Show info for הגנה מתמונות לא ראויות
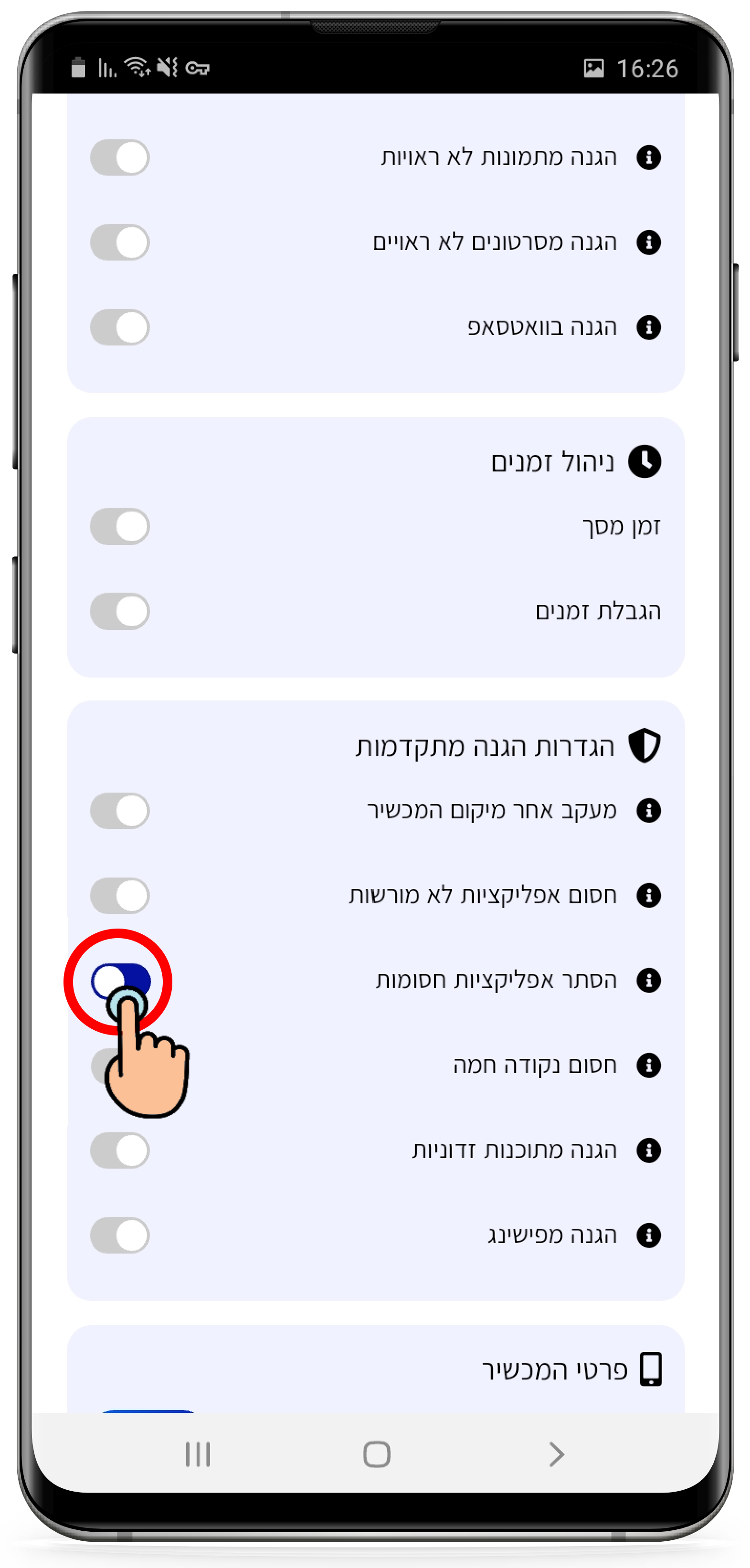This screenshot has width=750, height=1568. coord(648,157)
